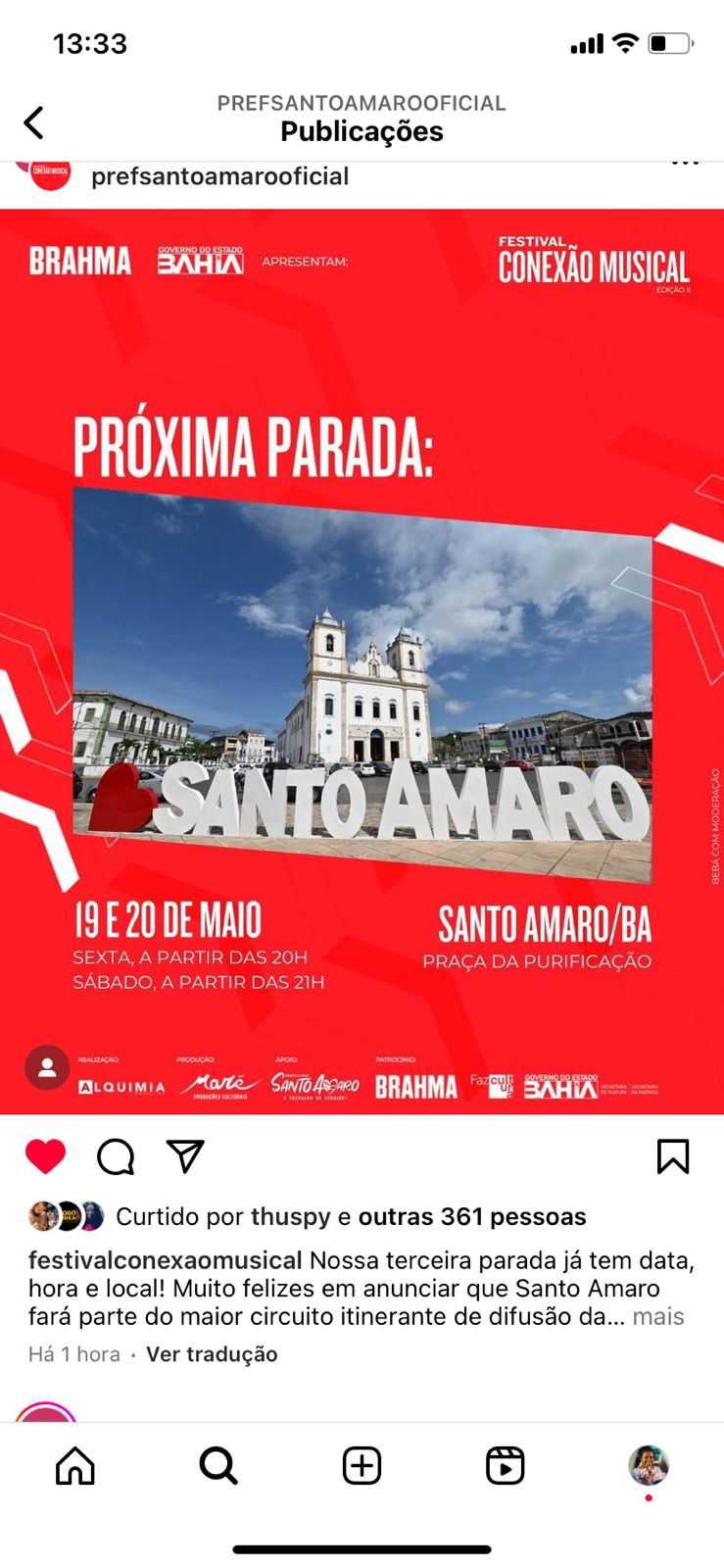The width and height of the screenshot is (724, 1568).
Task: Open your profile tab
Action: 648,1466
